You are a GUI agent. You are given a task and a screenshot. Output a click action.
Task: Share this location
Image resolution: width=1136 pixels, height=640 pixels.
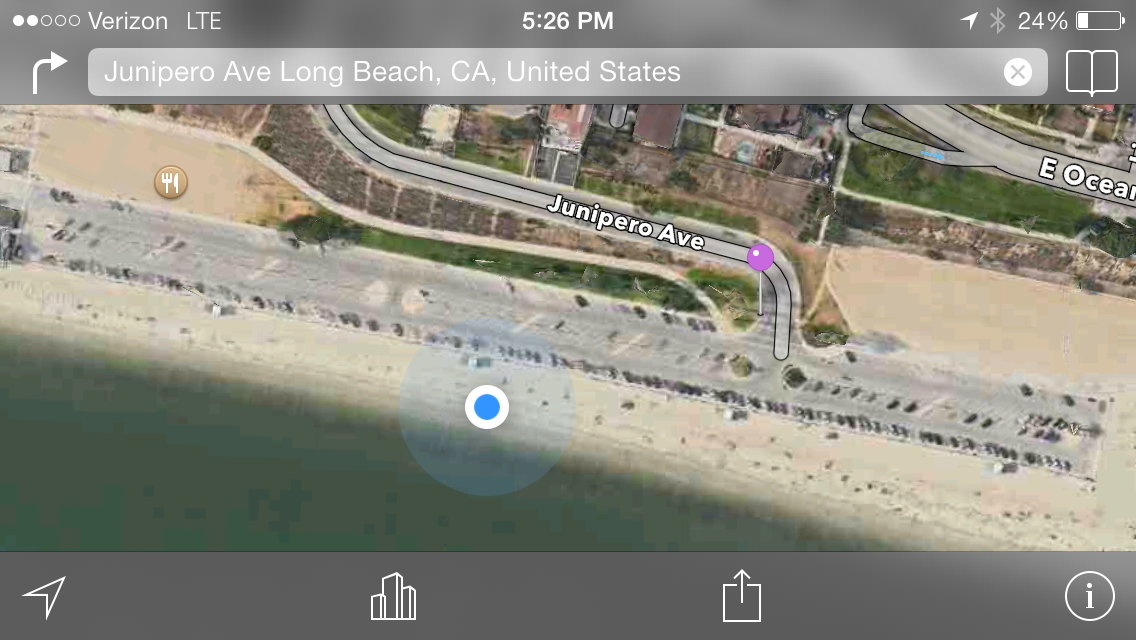pos(741,596)
